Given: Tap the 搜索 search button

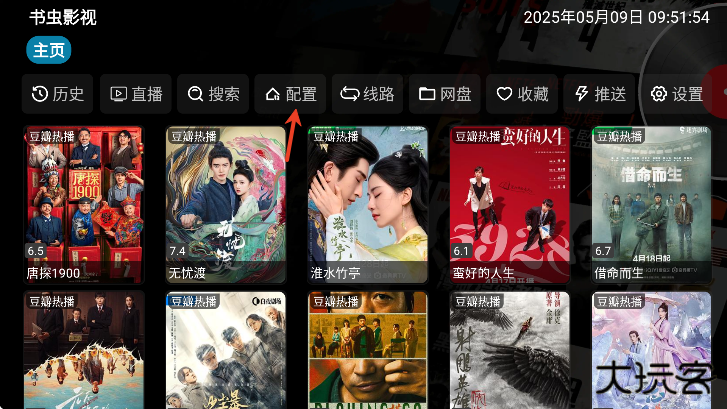Looking at the screenshot, I should click(x=213, y=94).
